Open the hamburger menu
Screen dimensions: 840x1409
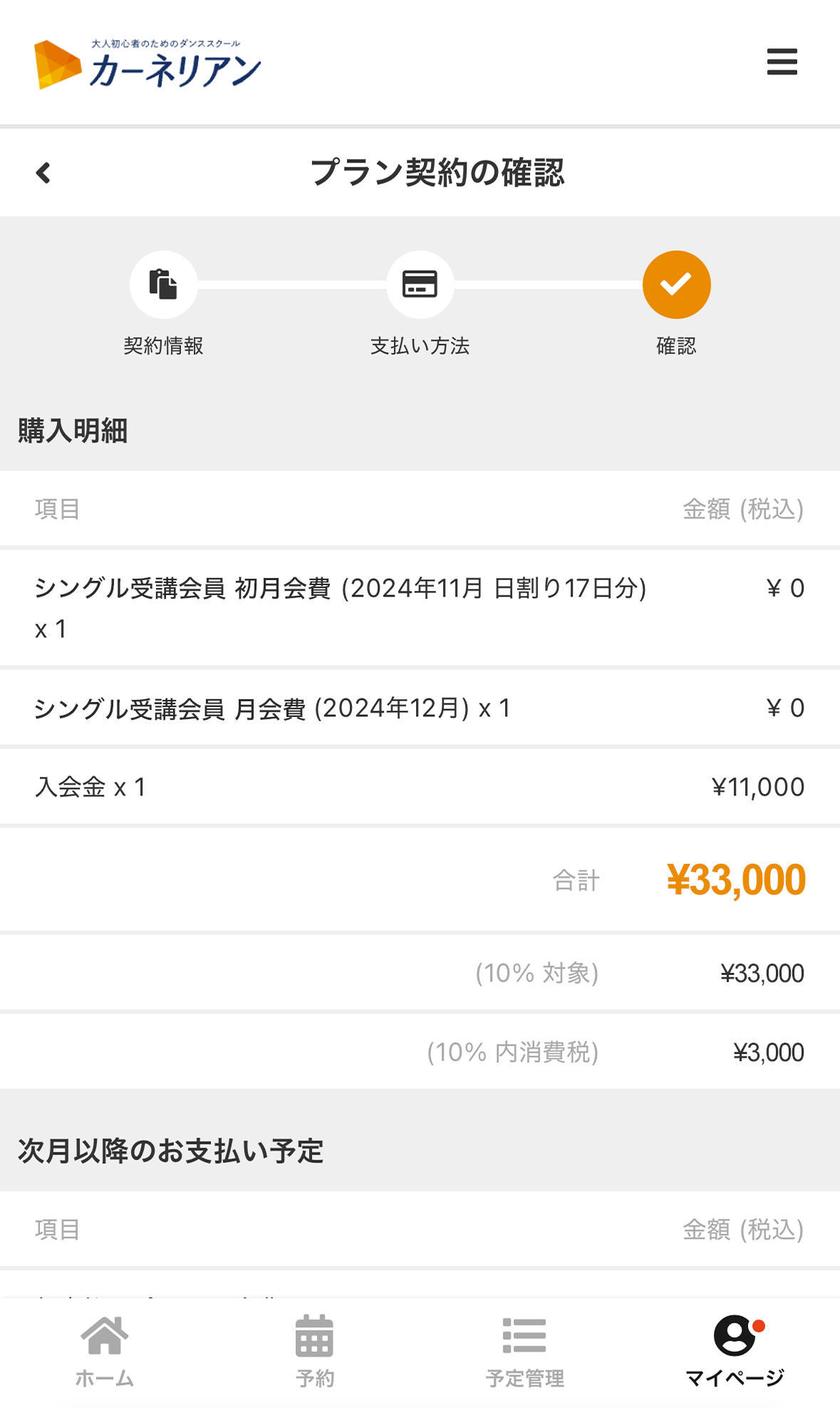click(x=782, y=62)
